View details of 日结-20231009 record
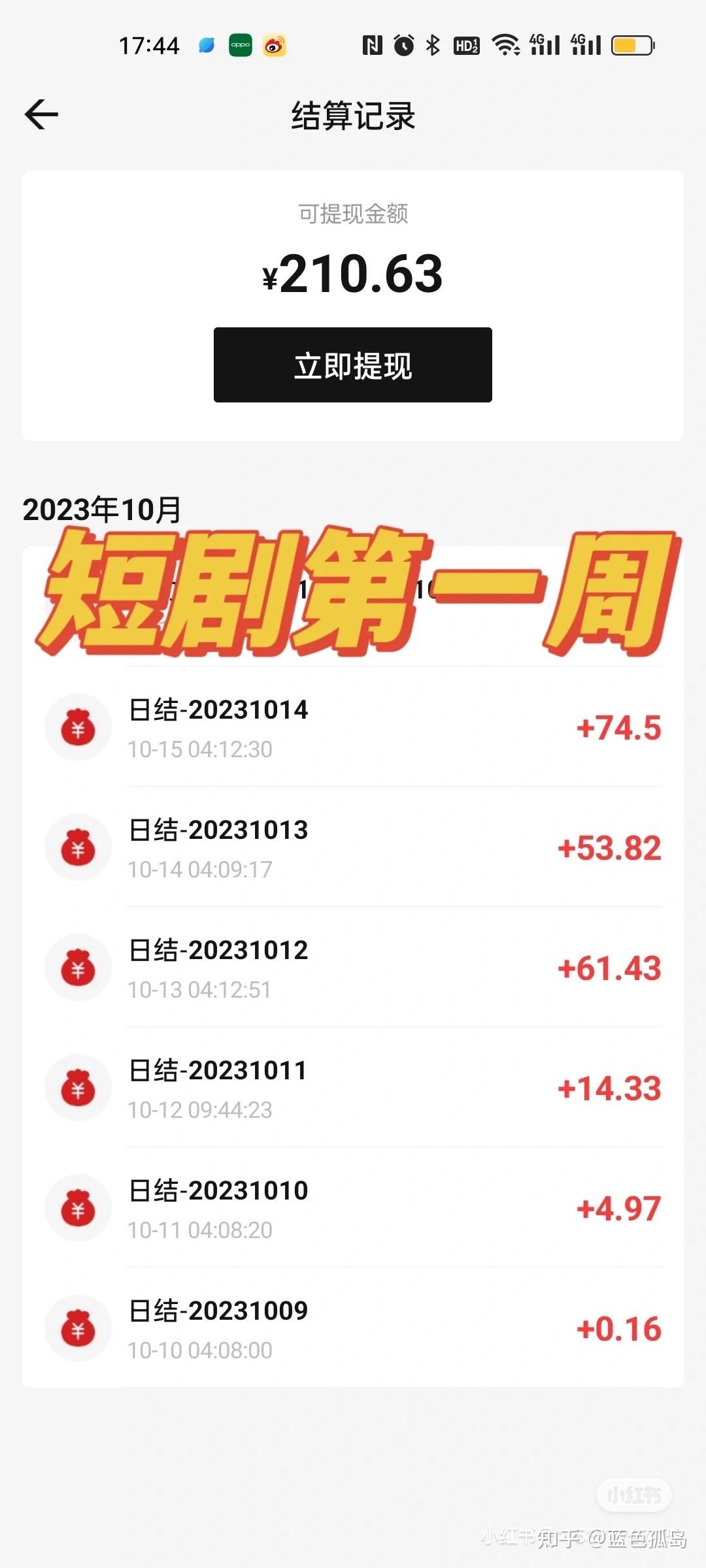 [353, 1328]
